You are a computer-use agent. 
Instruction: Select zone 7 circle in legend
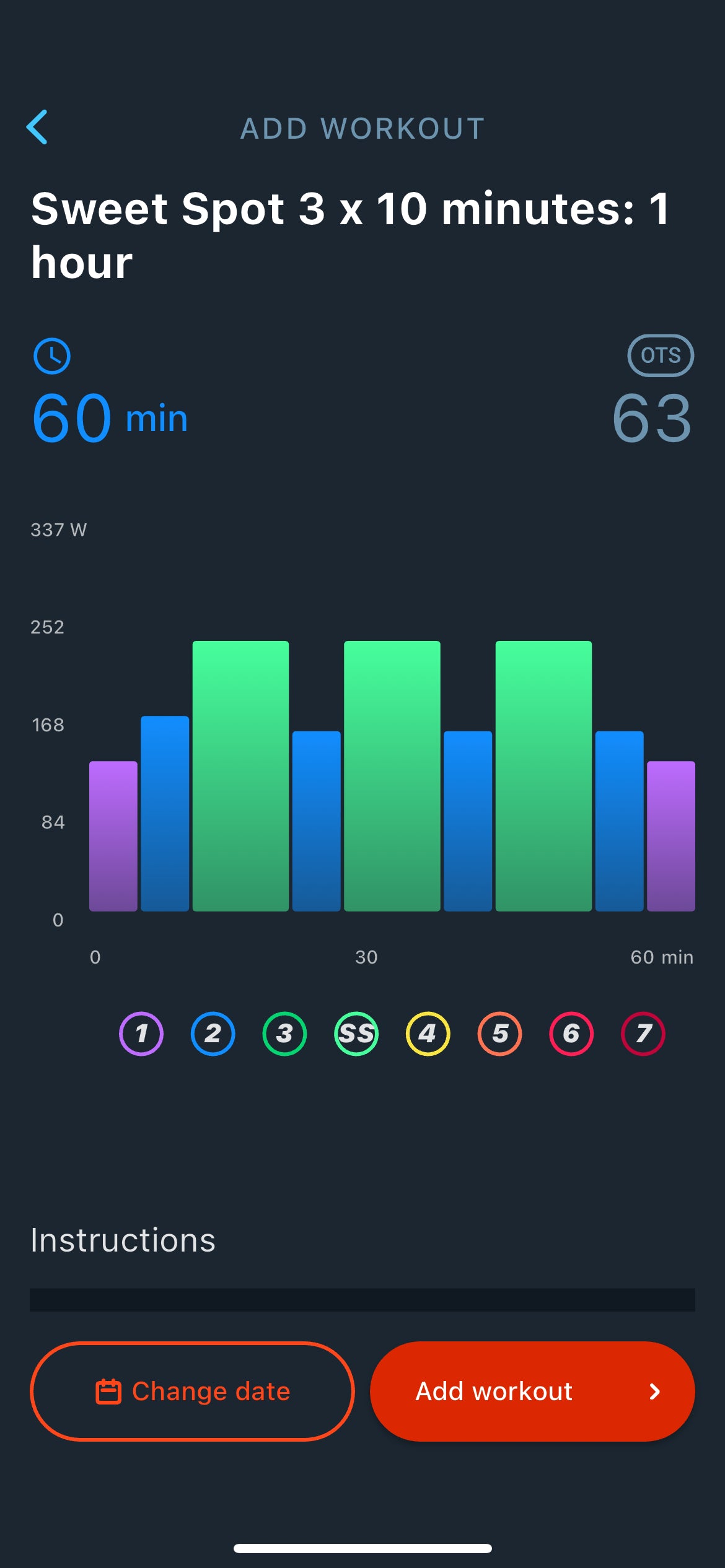point(643,1034)
